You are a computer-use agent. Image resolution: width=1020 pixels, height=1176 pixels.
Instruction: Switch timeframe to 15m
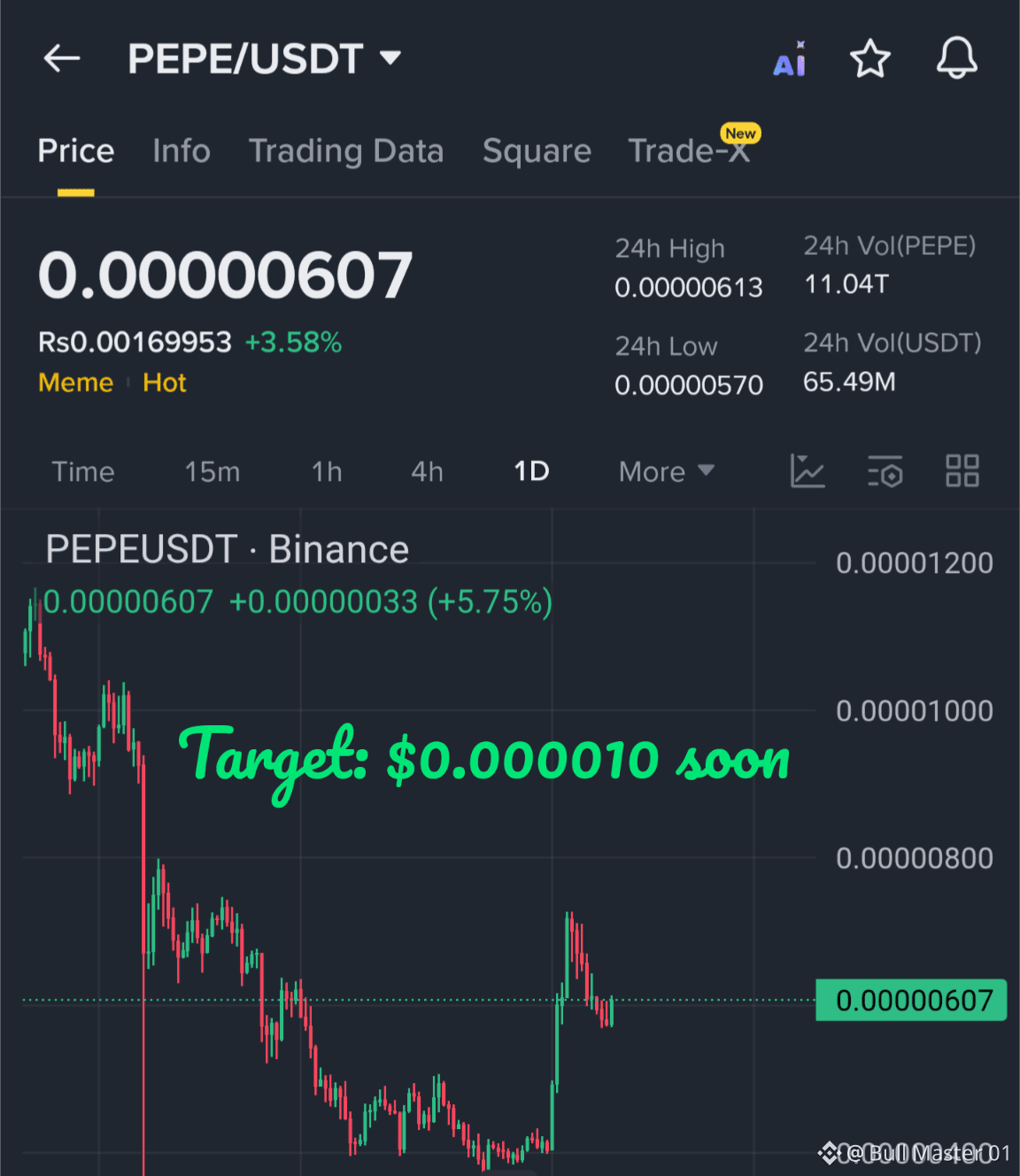pos(212,472)
